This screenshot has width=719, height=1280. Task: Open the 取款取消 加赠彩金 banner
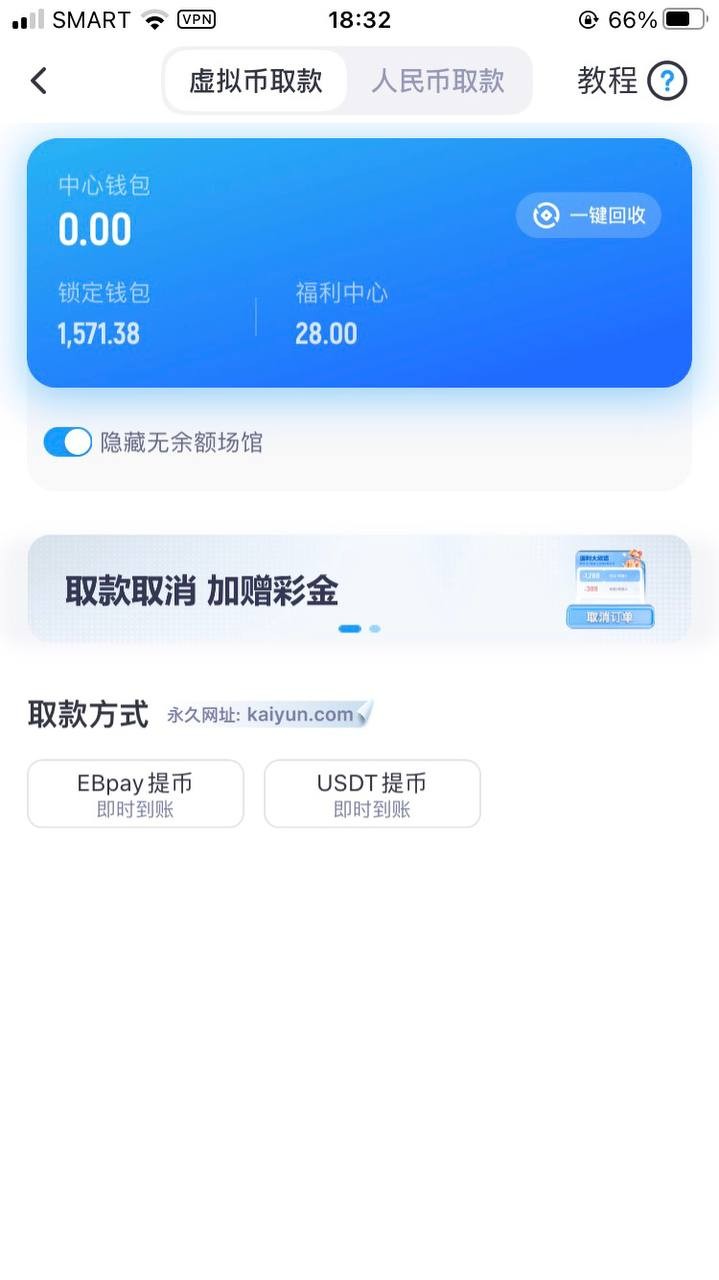pos(359,589)
